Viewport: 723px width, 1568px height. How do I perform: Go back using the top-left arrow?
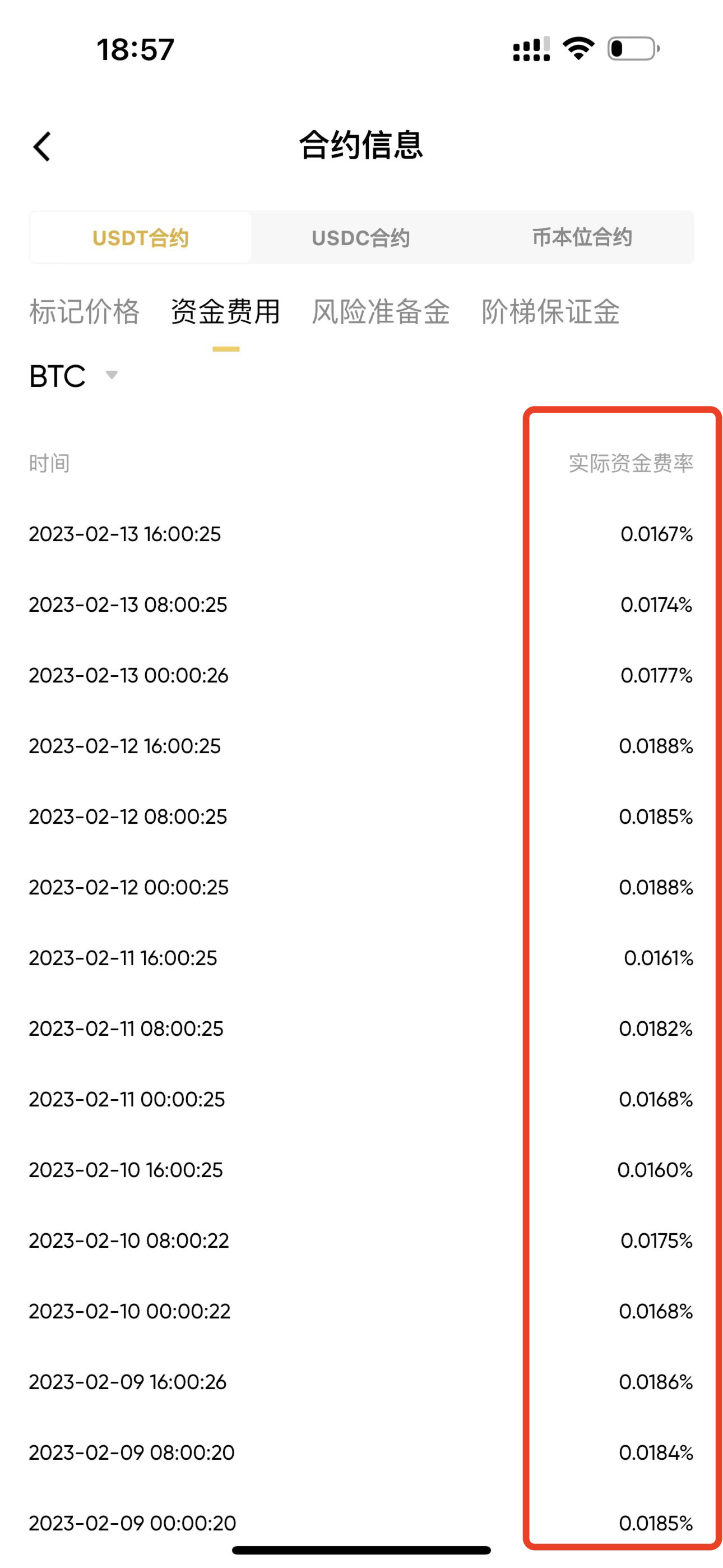point(42,147)
